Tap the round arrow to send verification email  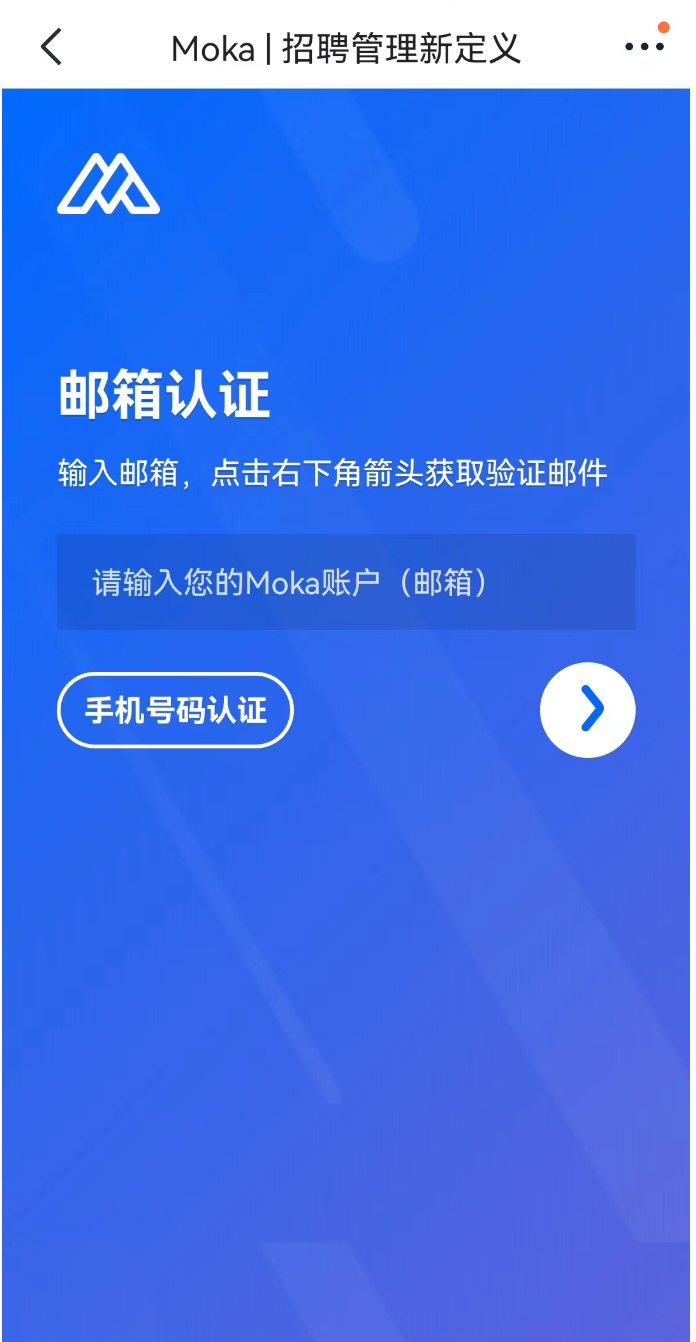pos(588,710)
